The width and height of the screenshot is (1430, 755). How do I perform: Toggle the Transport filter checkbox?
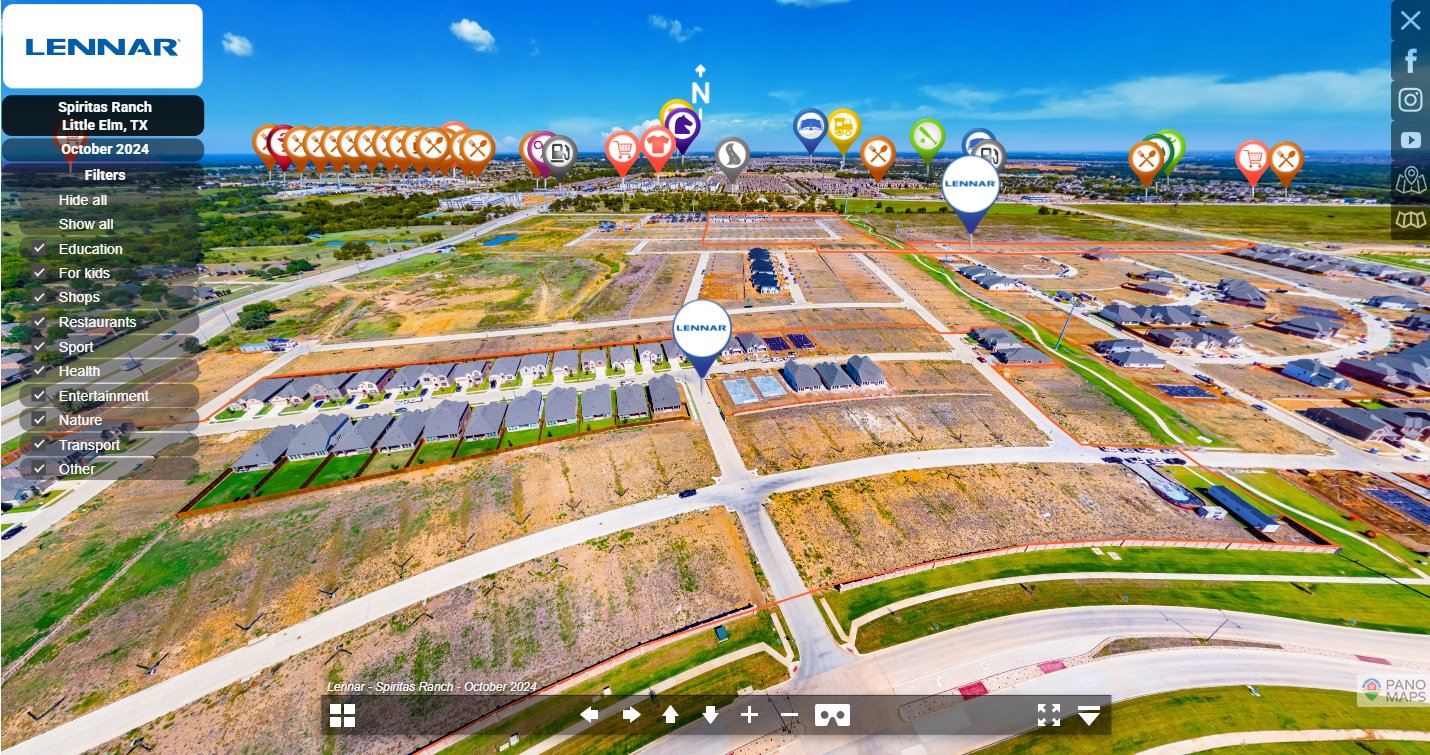[40, 444]
